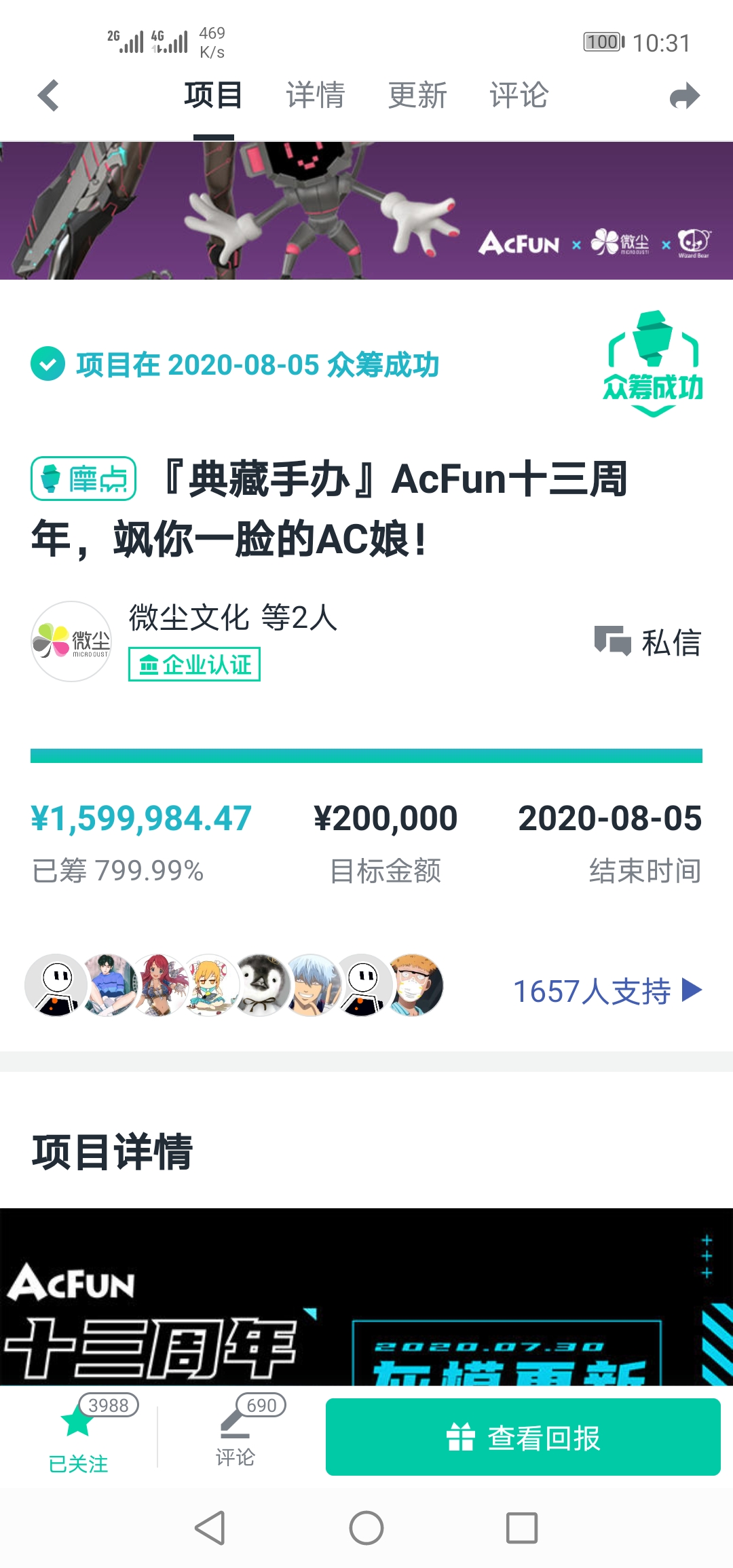Switch to the 更新 tab
The height and width of the screenshot is (1568, 733).
pos(417,95)
